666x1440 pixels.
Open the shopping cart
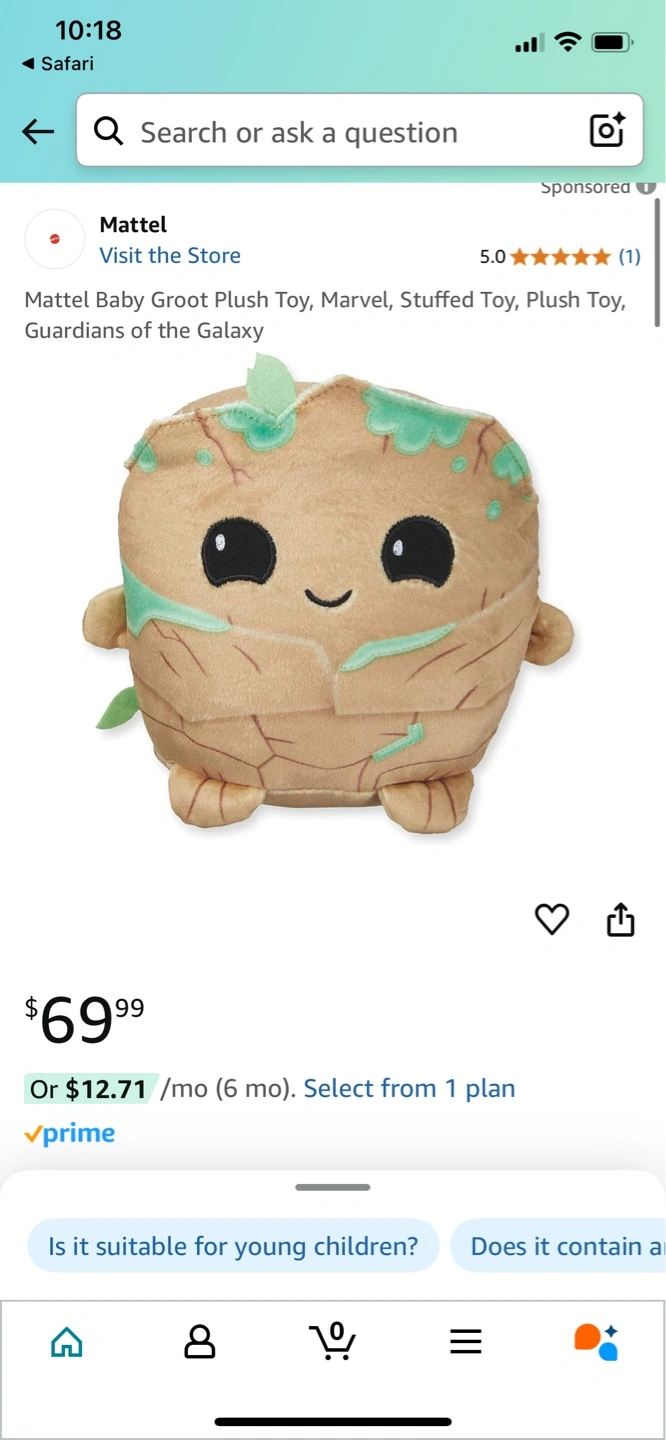tap(333, 1341)
